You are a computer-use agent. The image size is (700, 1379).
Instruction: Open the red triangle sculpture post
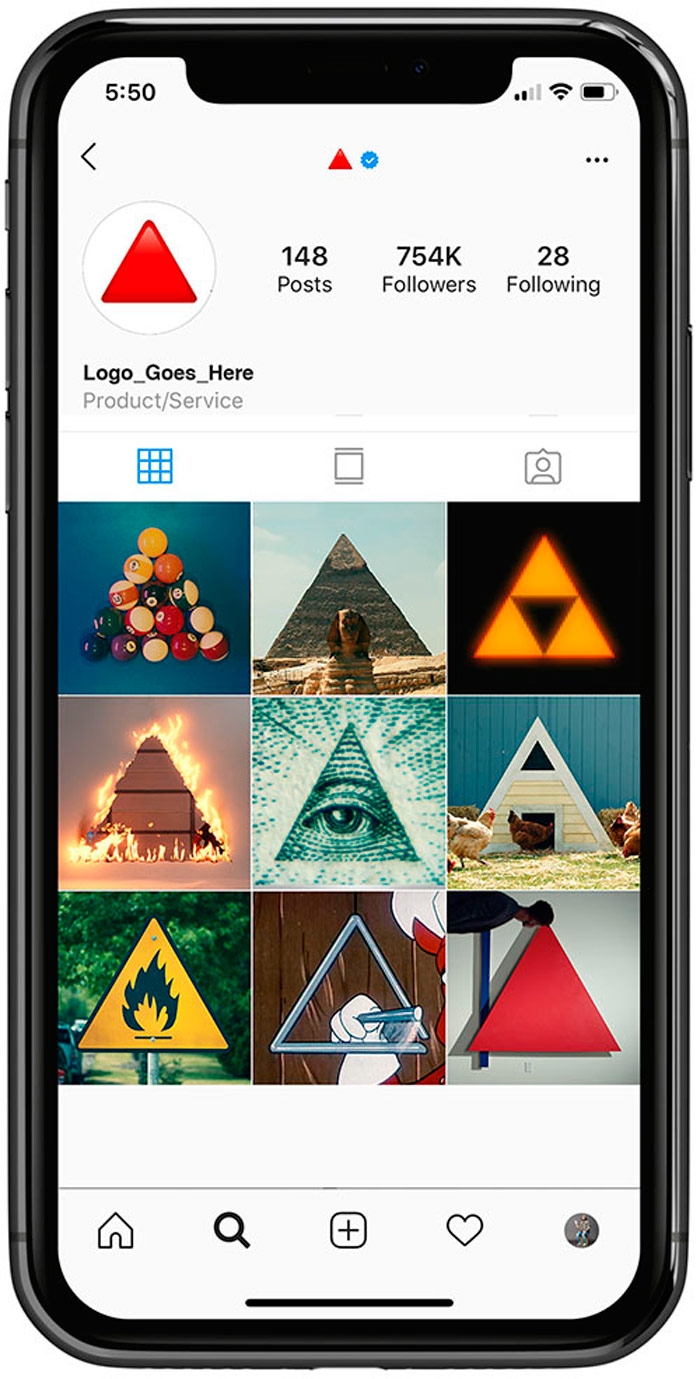[544, 988]
